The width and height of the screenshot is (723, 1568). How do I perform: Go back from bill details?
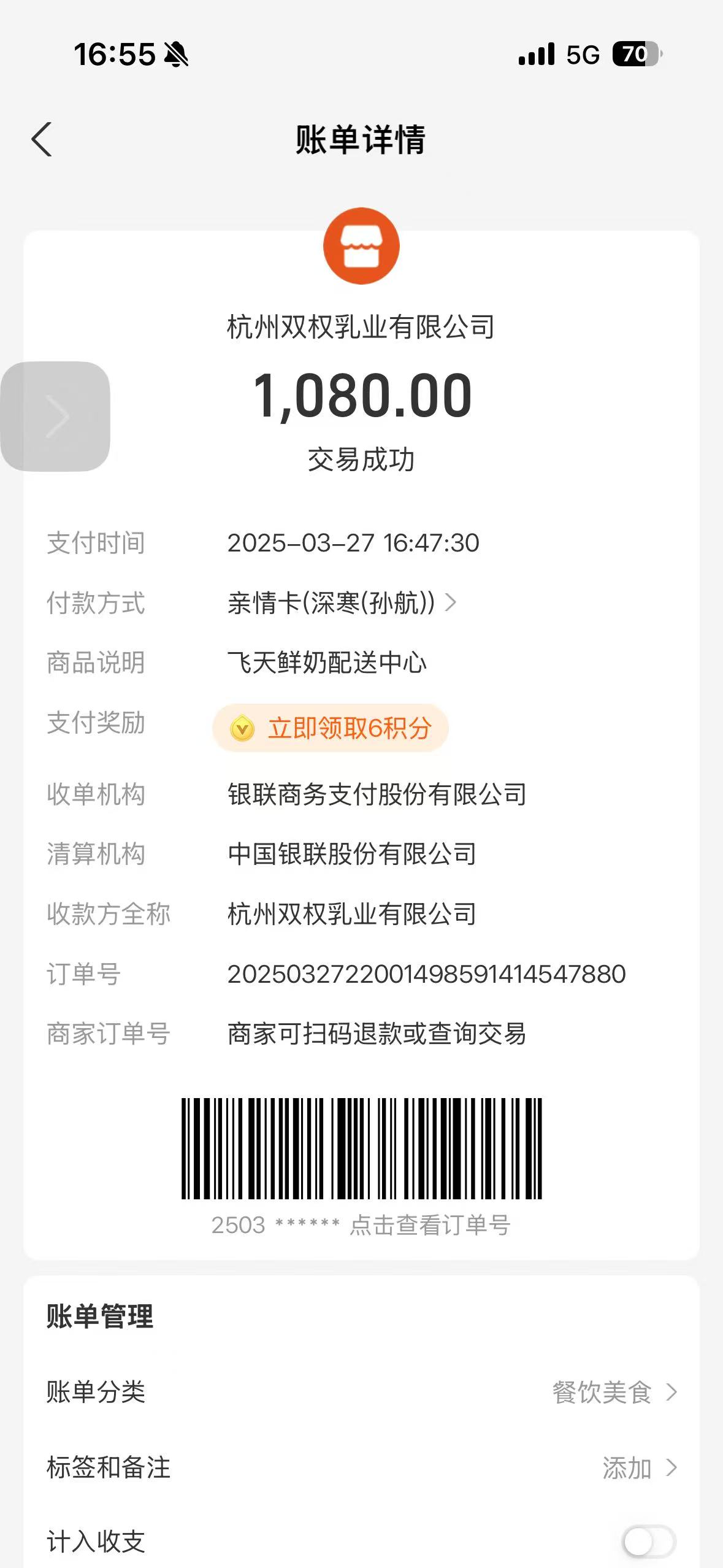point(42,139)
